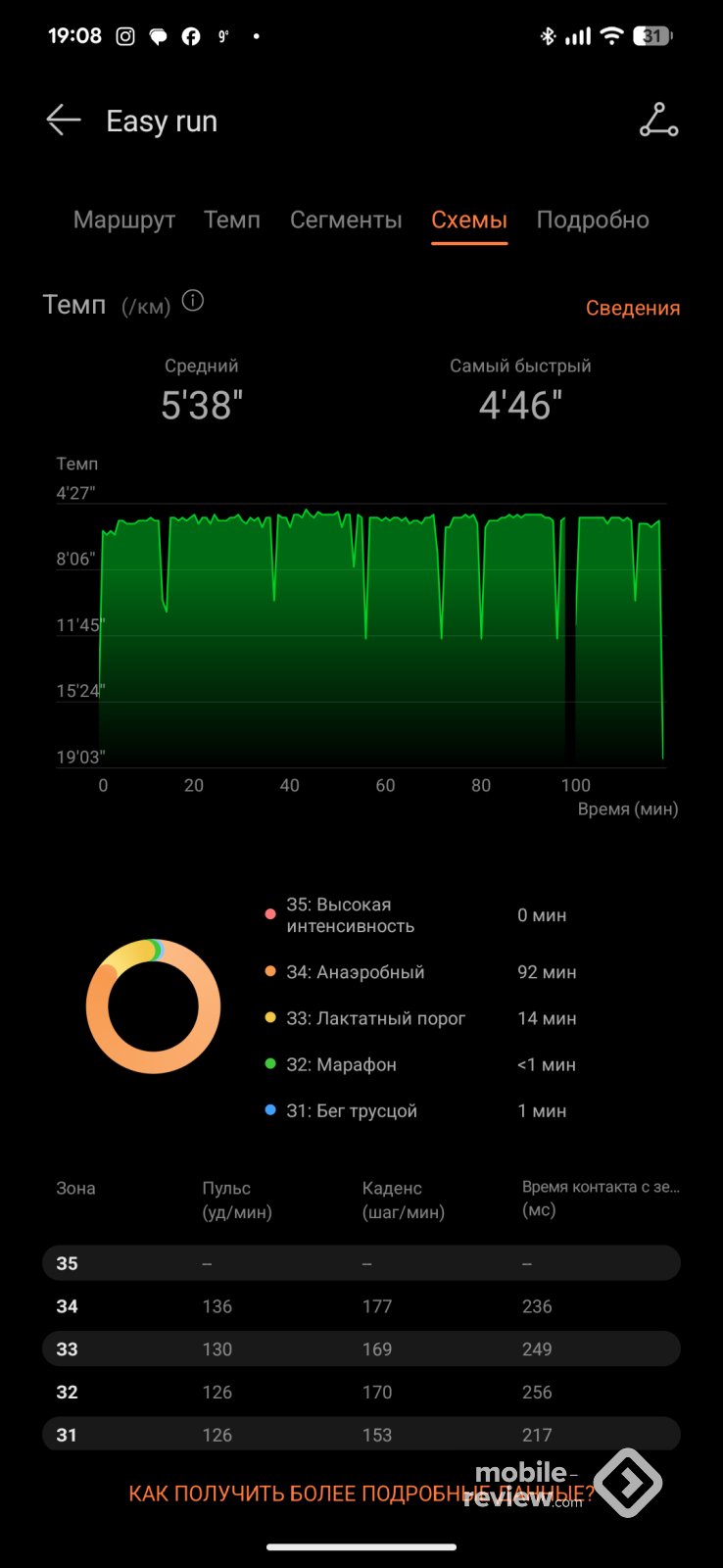This screenshot has width=723, height=1568.
Task: Switch to the Маршрут tab
Action: click(x=124, y=220)
